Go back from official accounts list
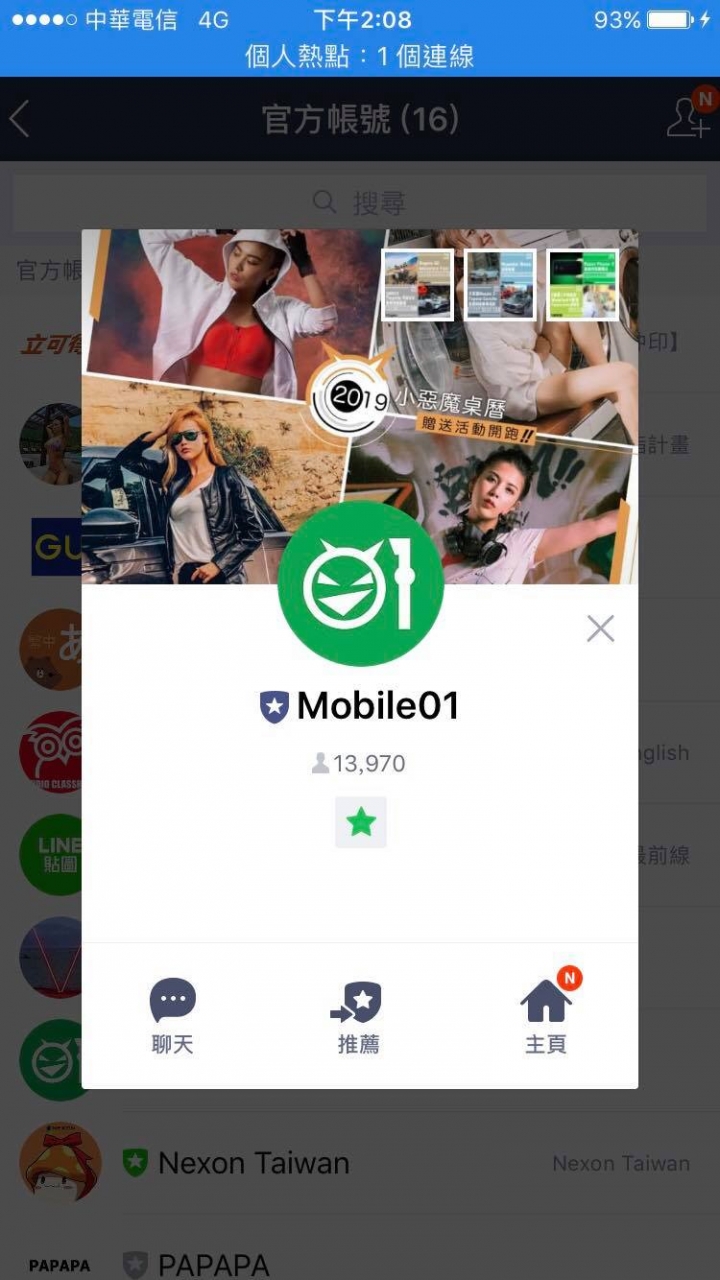This screenshot has width=720, height=1280. click(20, 119)
